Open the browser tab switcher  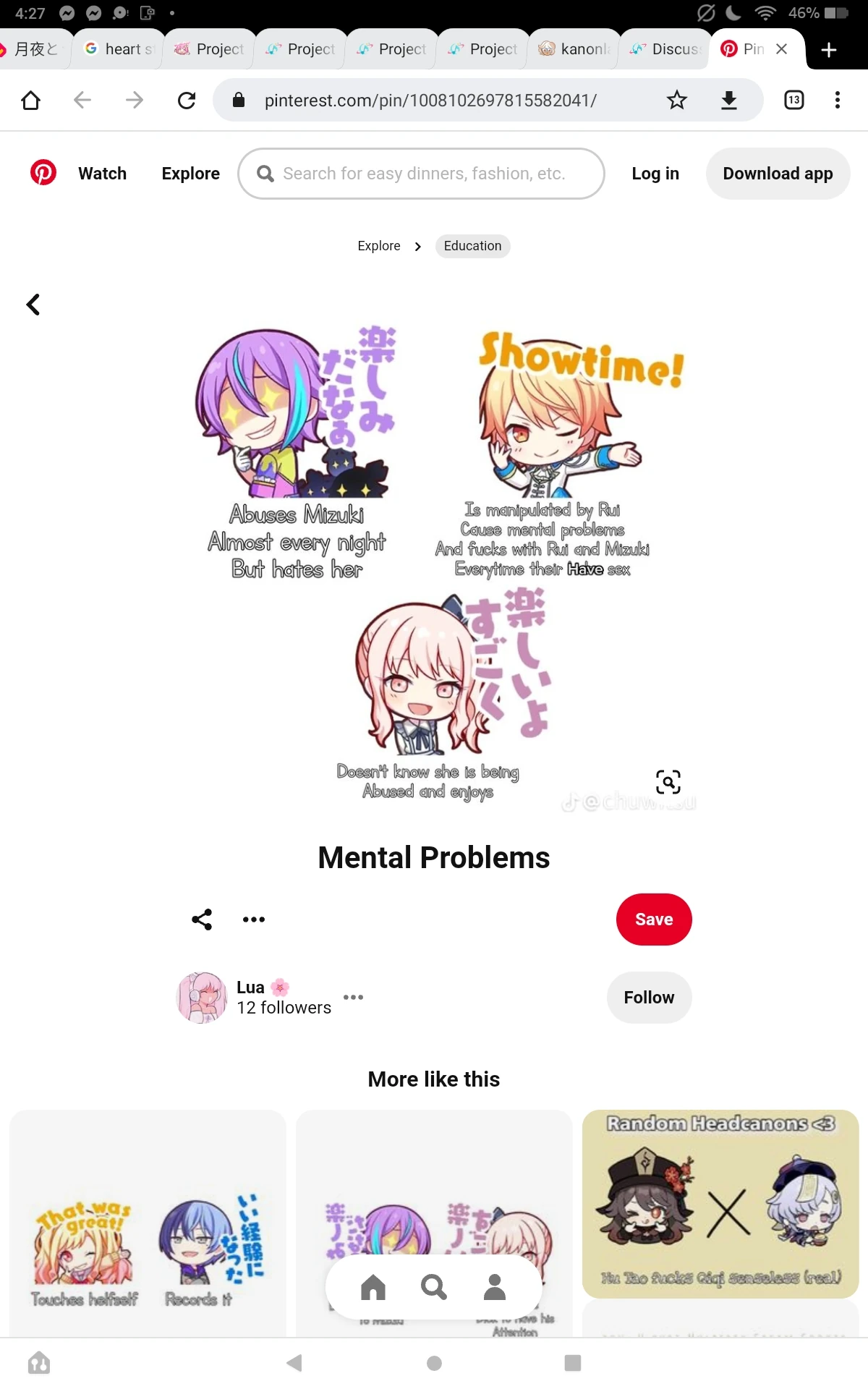(794, 101)
